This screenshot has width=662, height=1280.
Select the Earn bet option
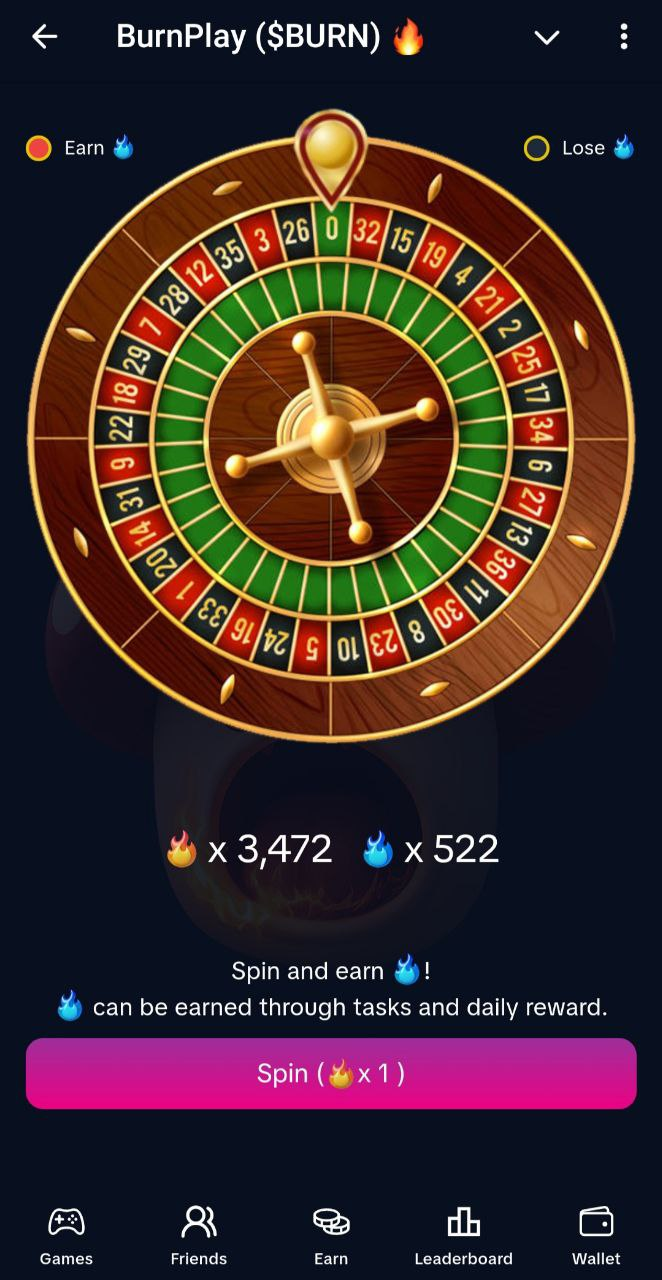coord(40,148)
